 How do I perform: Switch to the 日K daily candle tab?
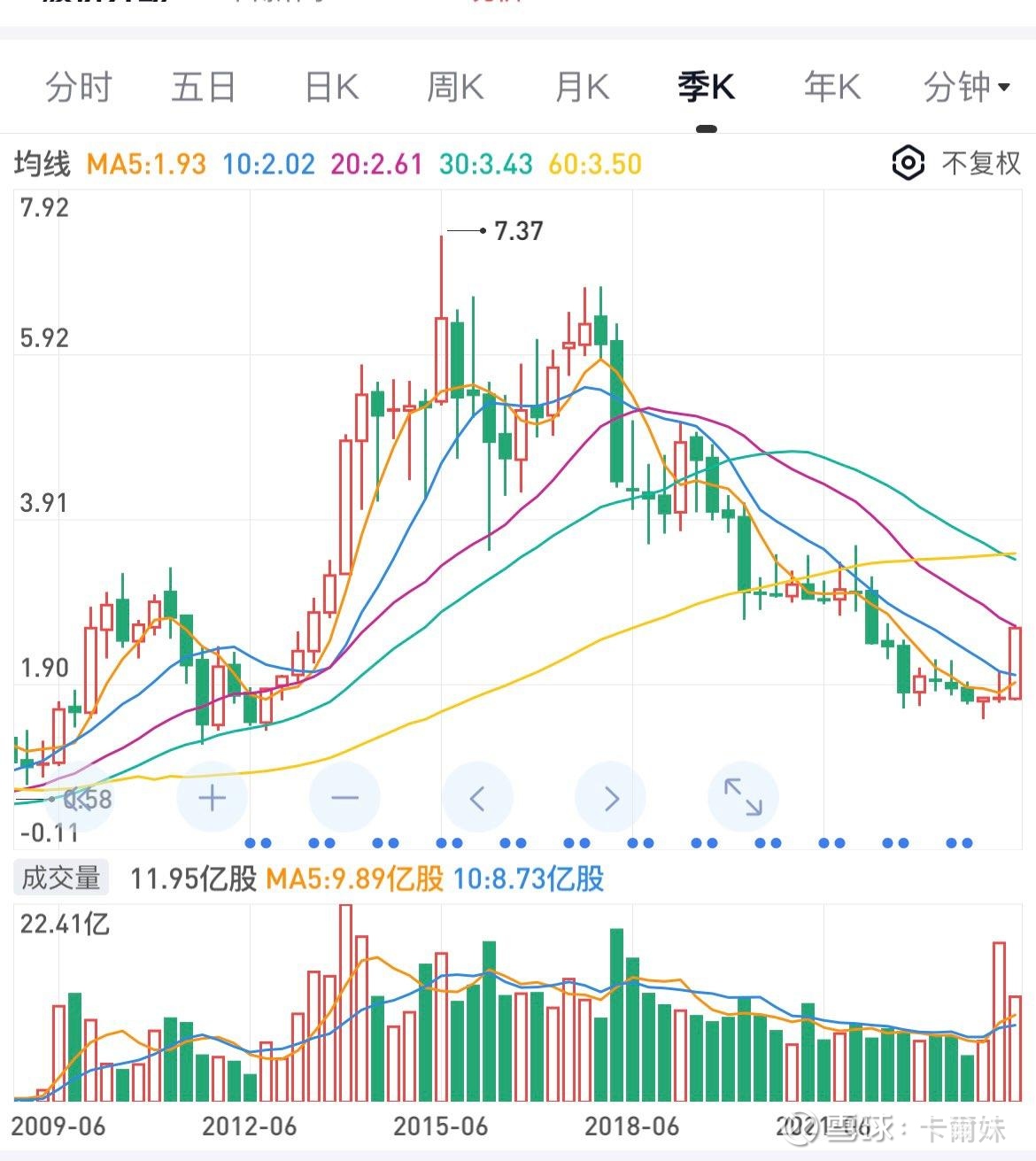330,87
